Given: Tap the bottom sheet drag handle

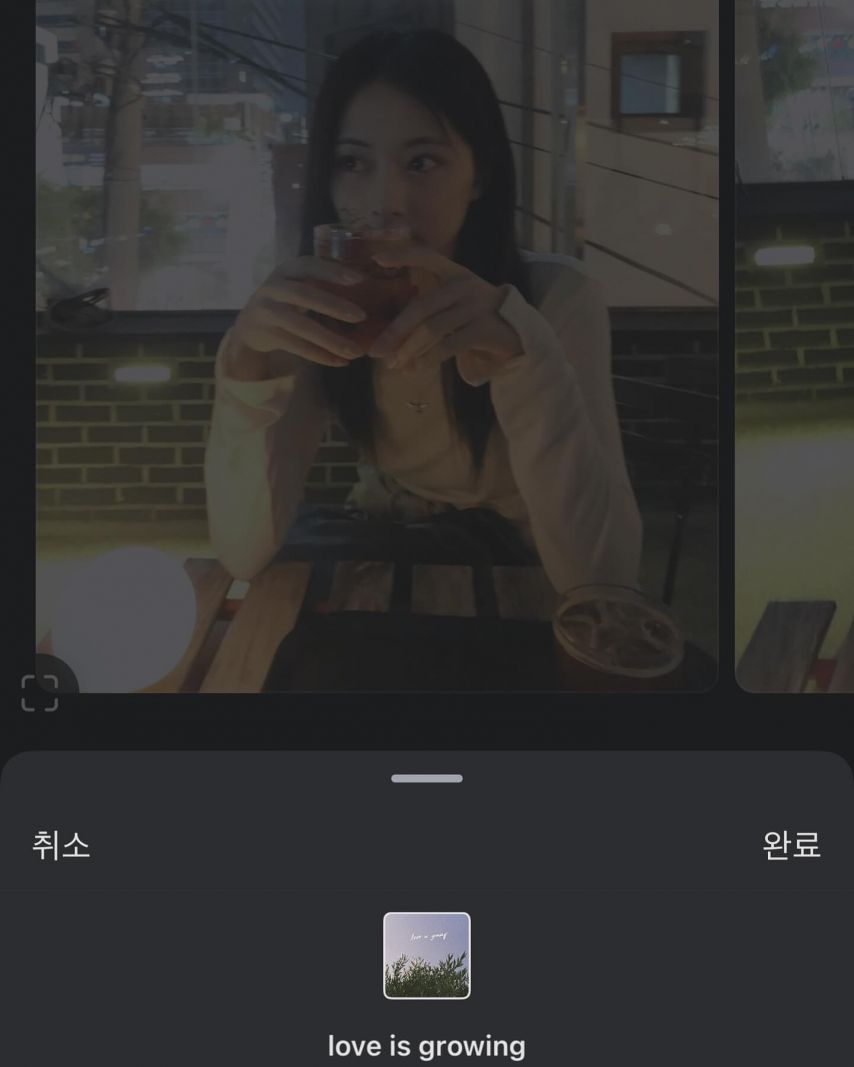Looking at the screenshot, I should (427, 778).
